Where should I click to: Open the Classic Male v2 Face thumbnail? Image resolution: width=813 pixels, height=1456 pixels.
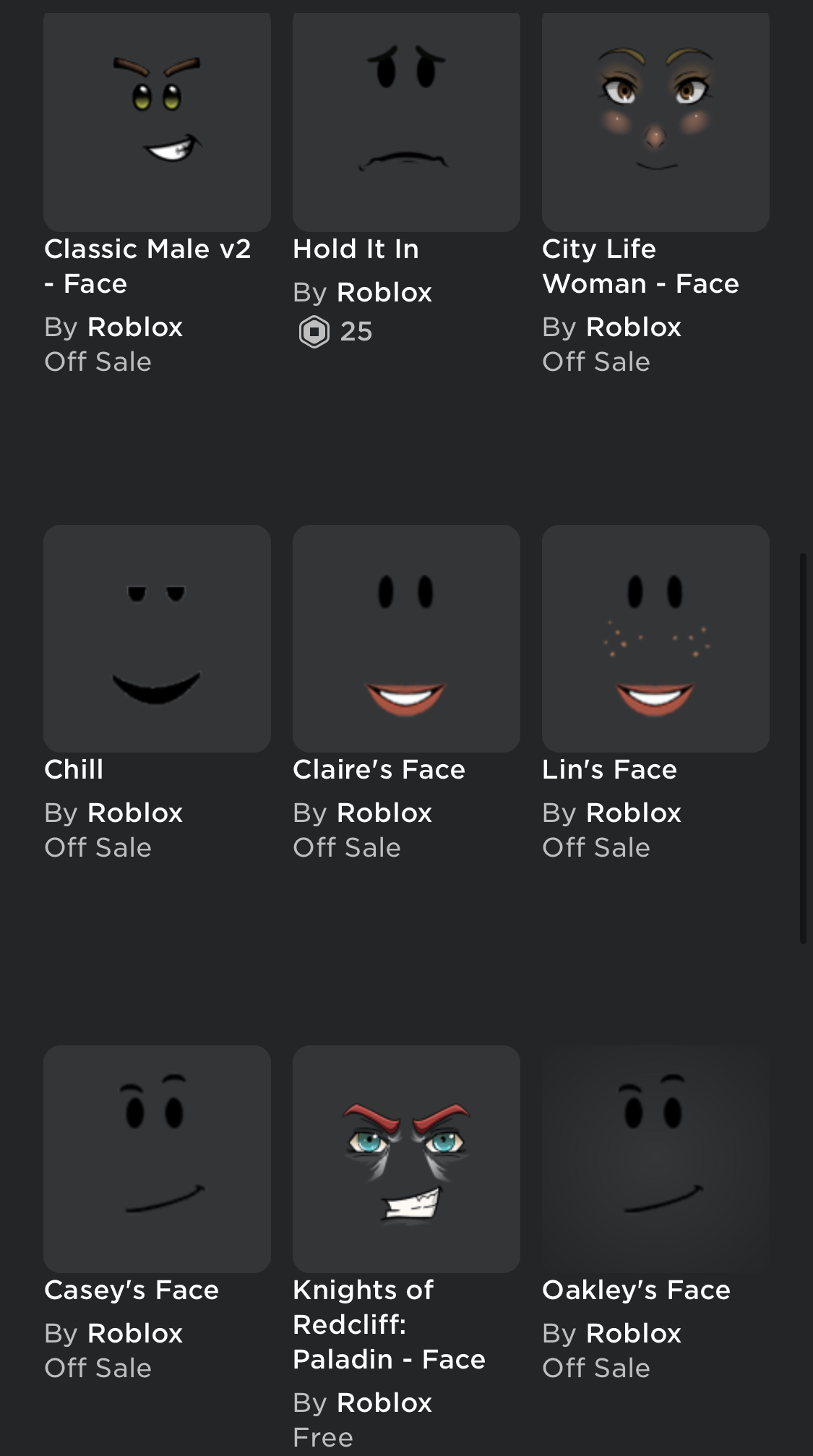click(x=157, y=120)
